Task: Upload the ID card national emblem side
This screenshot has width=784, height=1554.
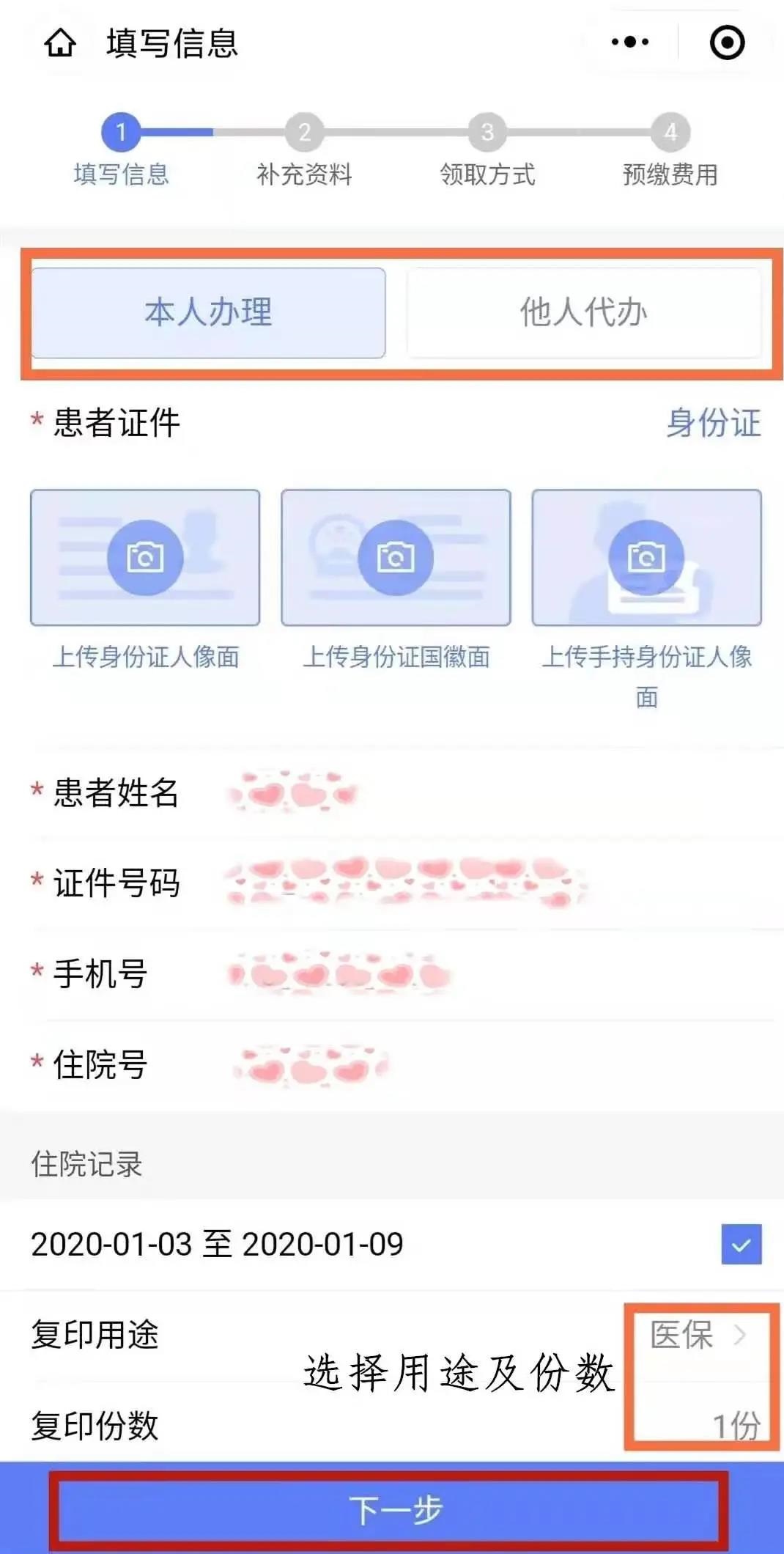Action: [396, 558]
